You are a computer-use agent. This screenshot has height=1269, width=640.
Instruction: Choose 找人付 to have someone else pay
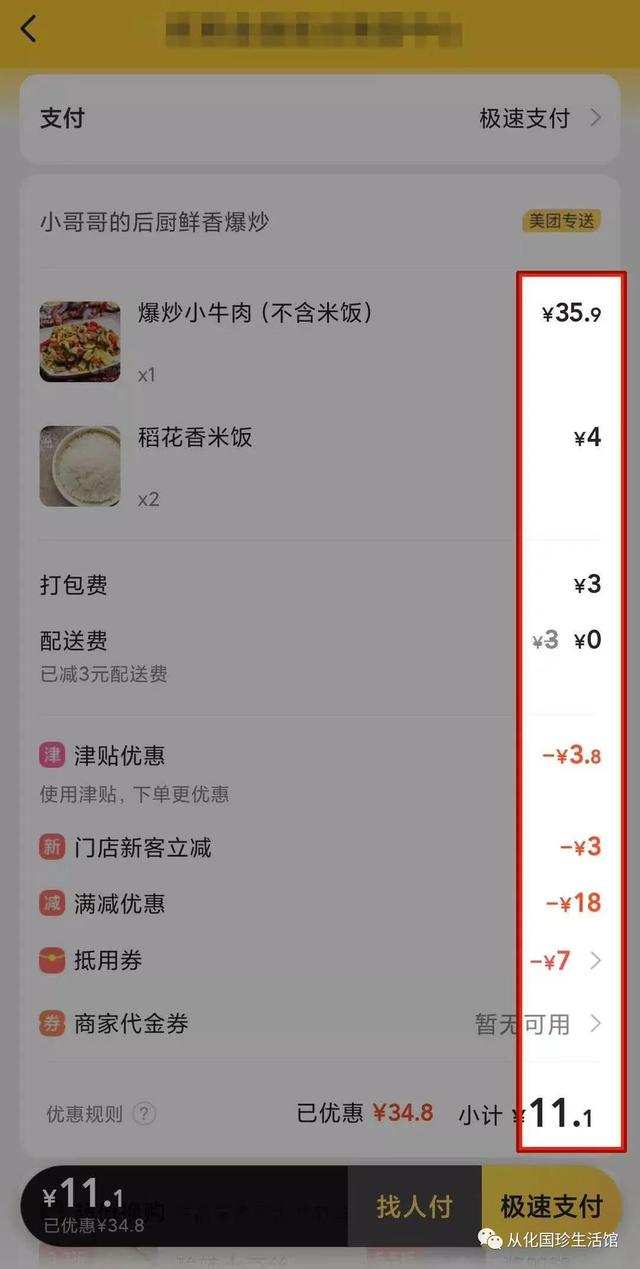point(414,1207)
